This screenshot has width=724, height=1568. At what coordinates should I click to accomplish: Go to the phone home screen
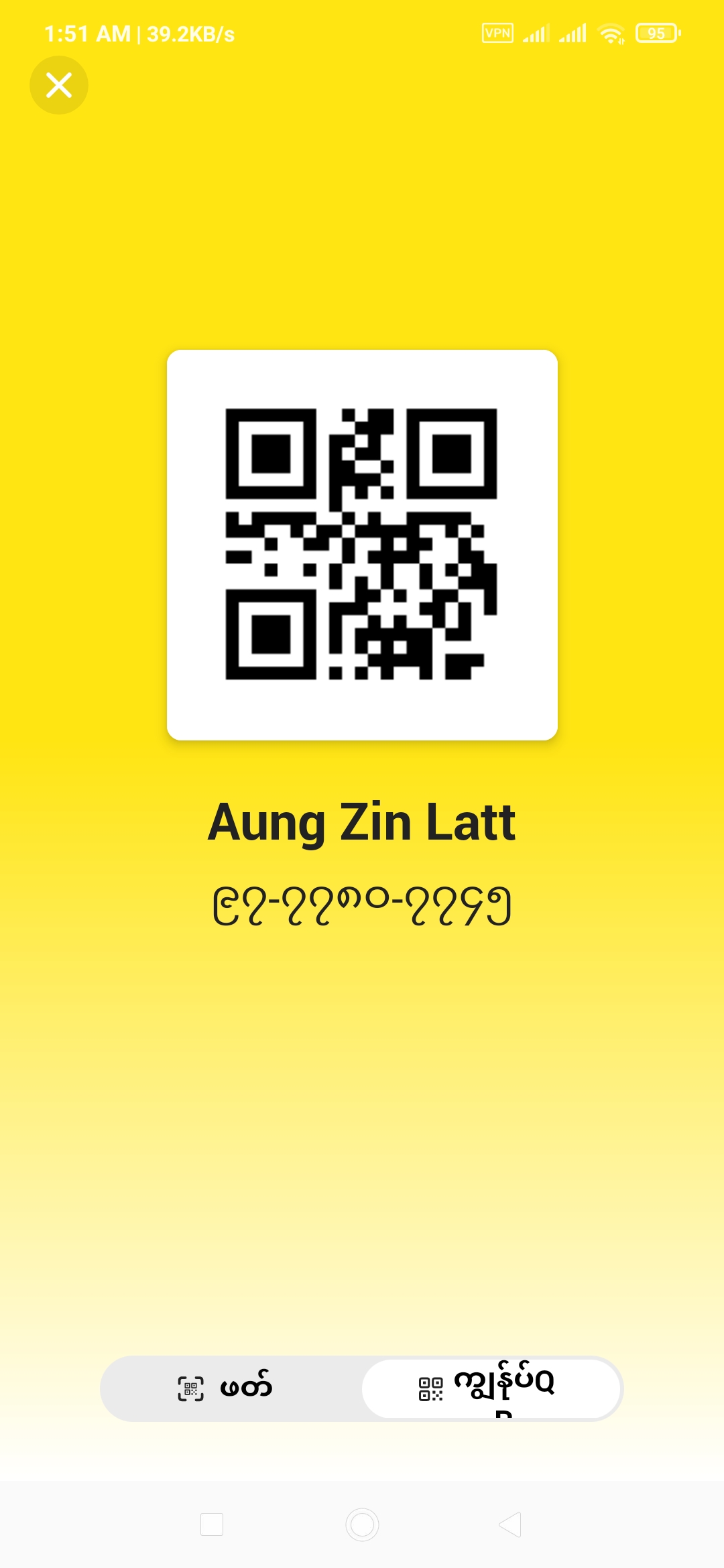(x=362, y=1524)
